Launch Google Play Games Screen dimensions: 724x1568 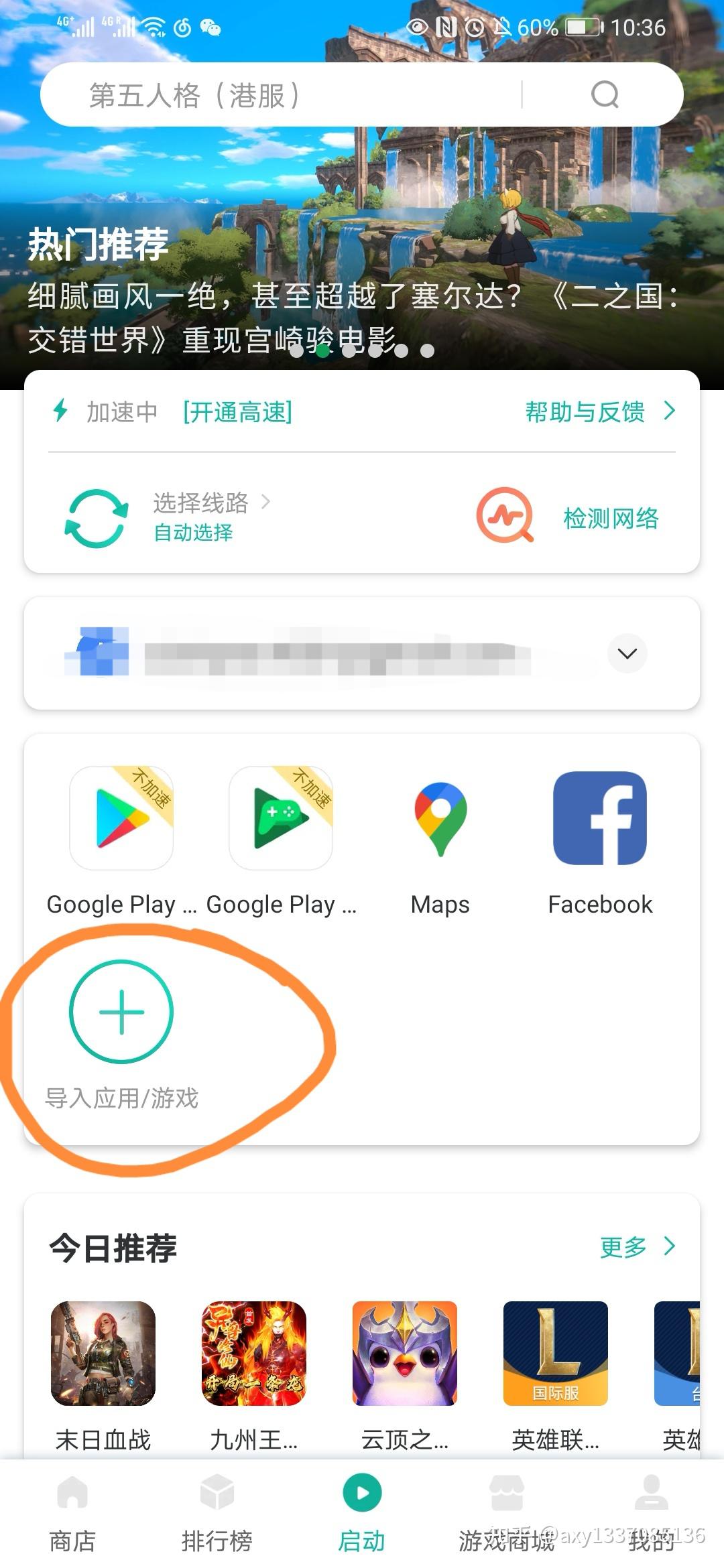[280, 818]
